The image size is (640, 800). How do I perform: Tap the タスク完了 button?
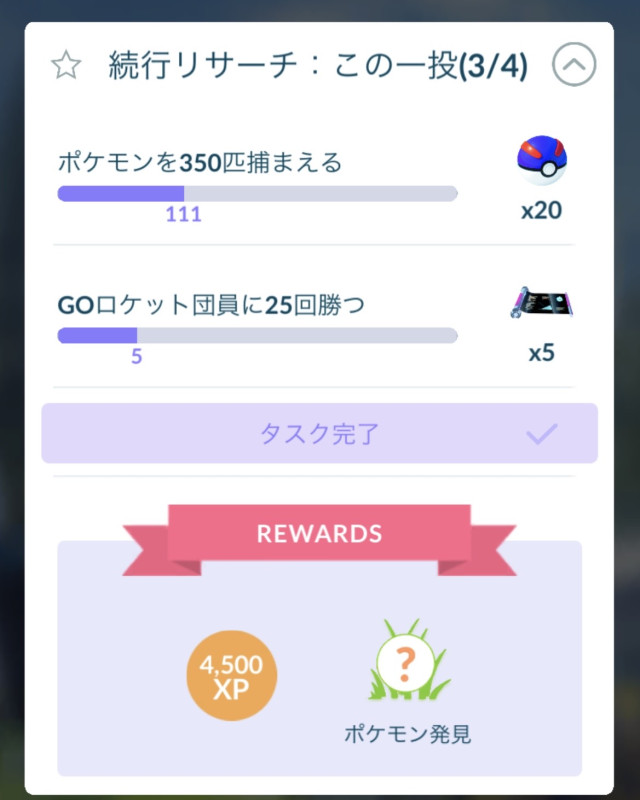click(319, 433)
